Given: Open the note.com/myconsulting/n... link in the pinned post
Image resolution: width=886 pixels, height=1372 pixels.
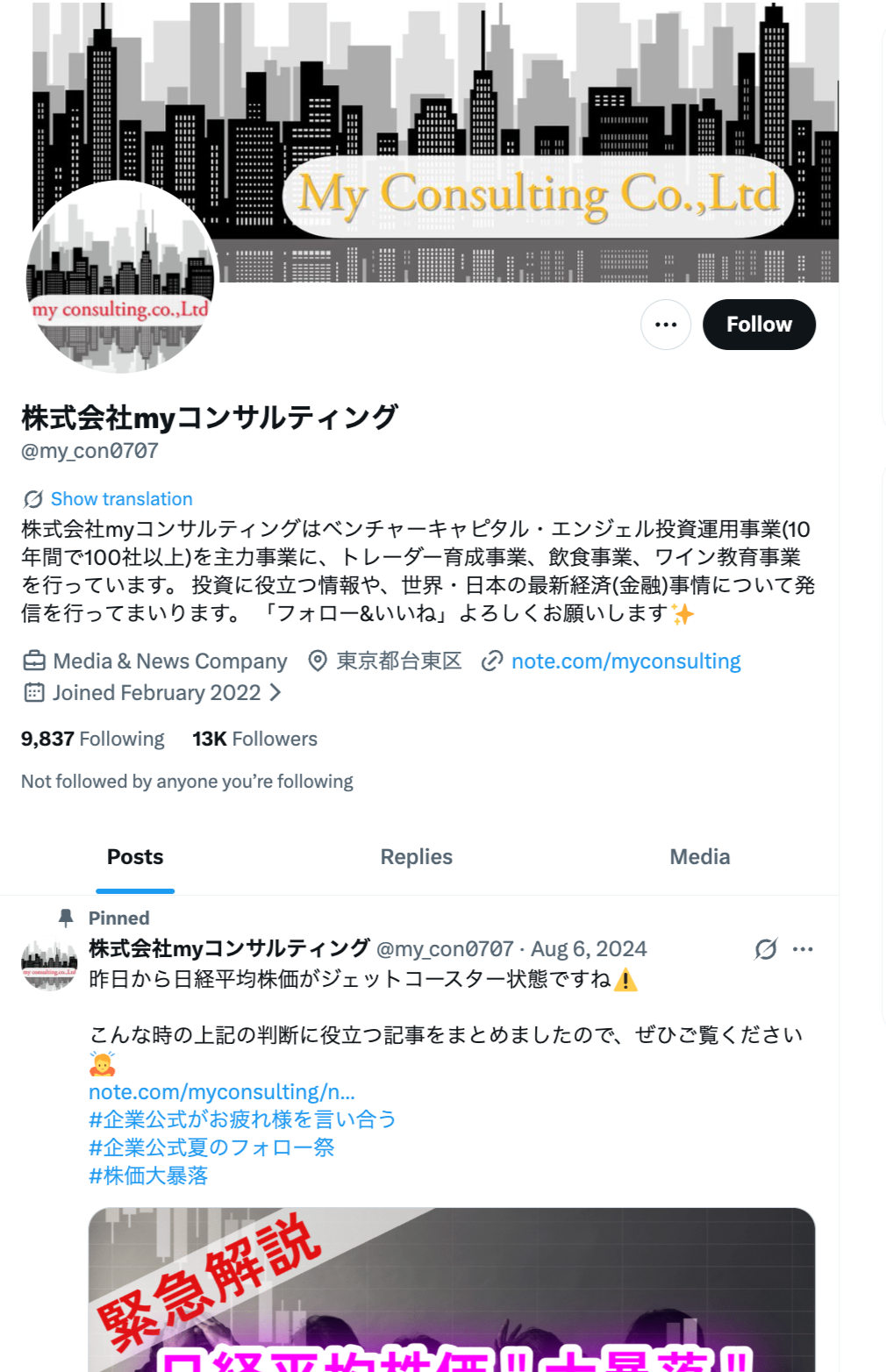Looking at the screenshot, I should 221,1092.
